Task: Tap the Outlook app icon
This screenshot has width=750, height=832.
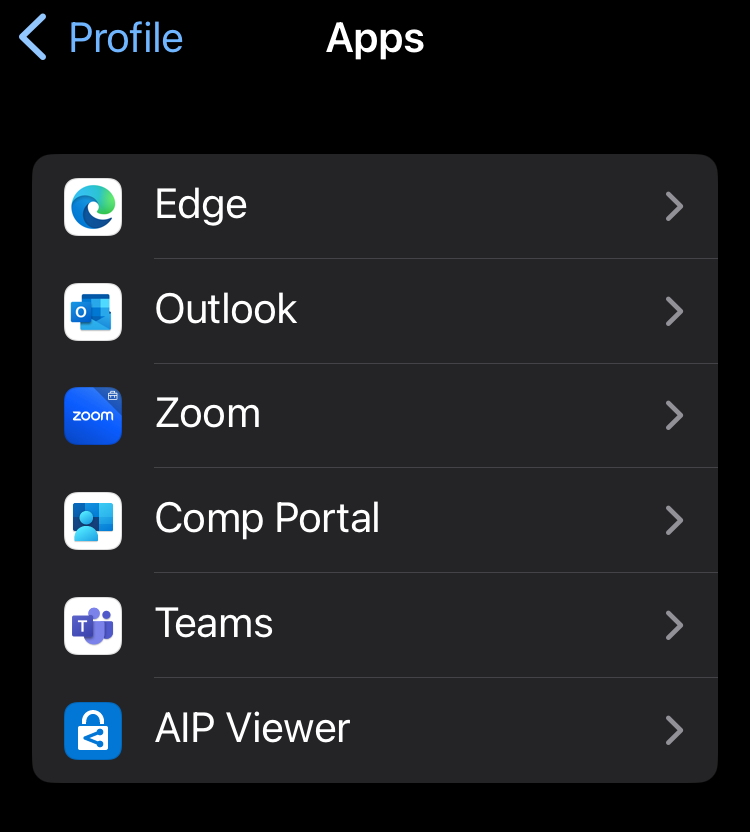Action: (92, 311)
